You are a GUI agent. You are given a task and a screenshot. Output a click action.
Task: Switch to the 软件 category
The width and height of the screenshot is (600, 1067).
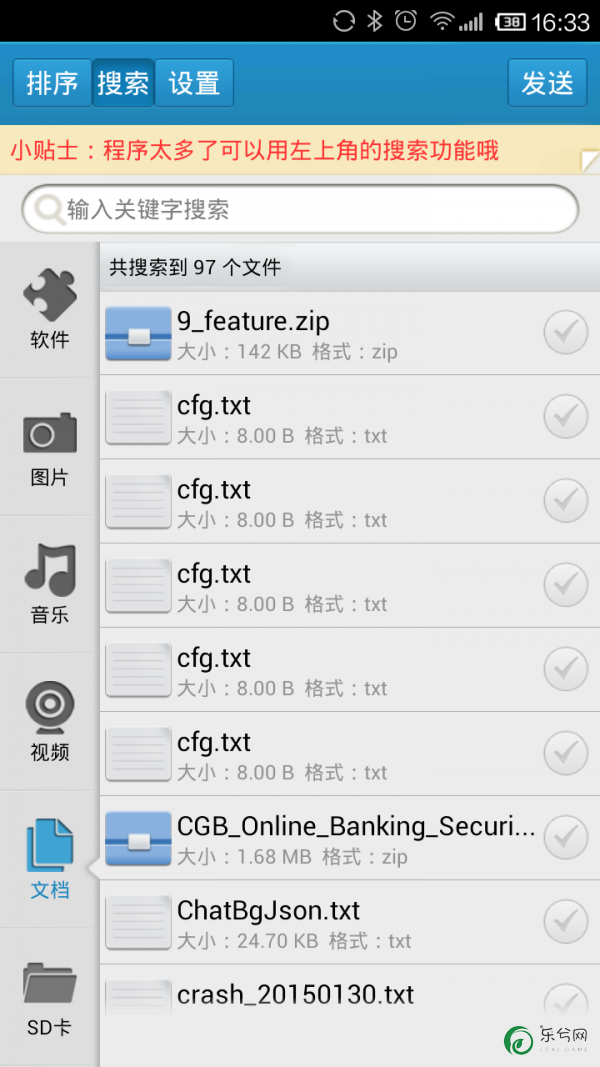[50, 310]
